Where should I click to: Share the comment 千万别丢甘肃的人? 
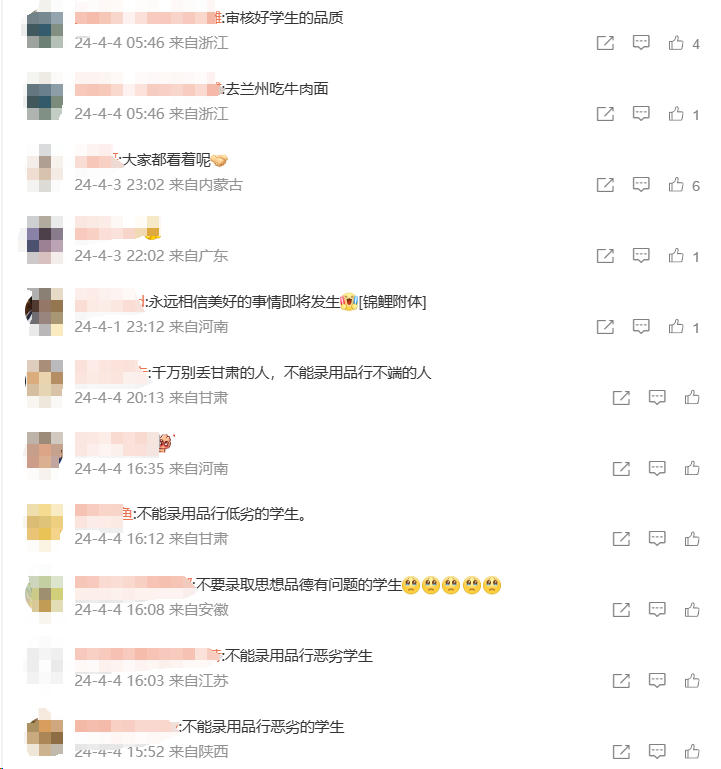pyautogui.click(x=621, y=398)
